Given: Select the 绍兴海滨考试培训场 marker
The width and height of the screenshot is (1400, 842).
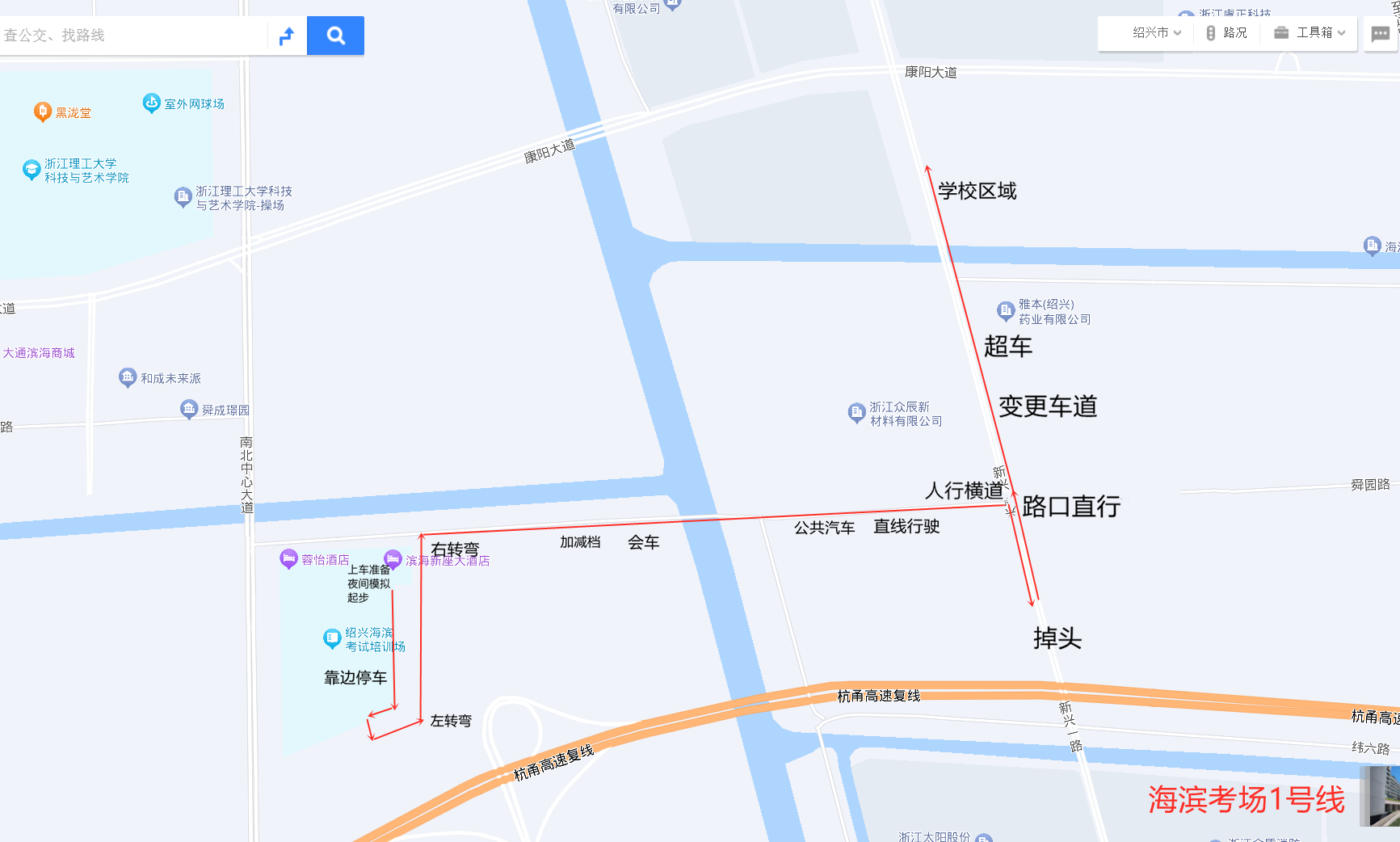Looking at the screenshot, I should pos(332,638).
